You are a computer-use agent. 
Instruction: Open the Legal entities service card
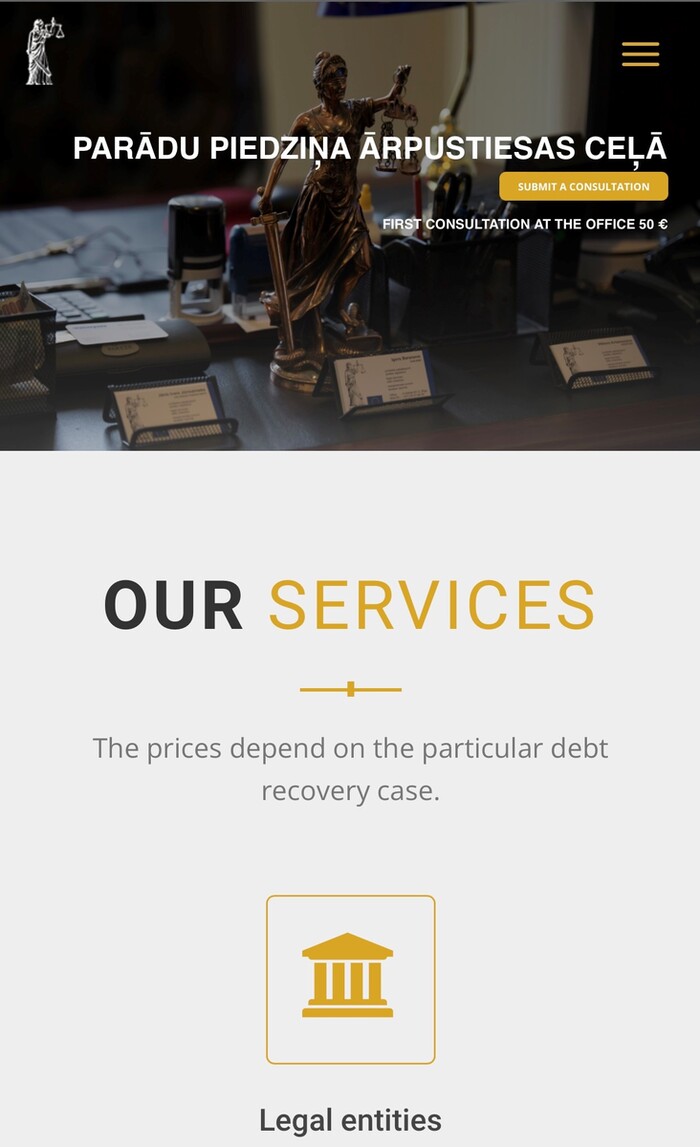click(x=350, y=979)
